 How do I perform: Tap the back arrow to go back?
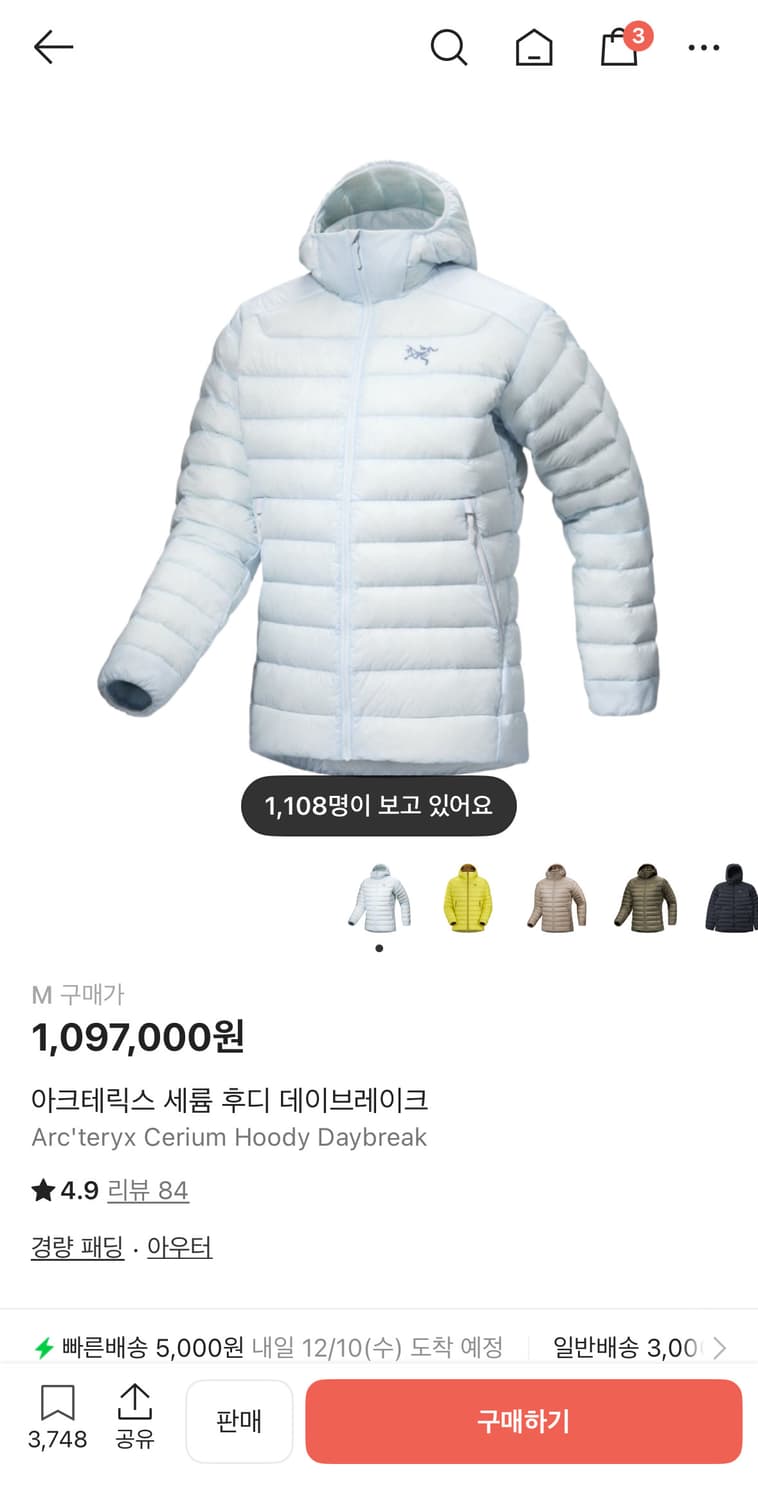[53, 47]
